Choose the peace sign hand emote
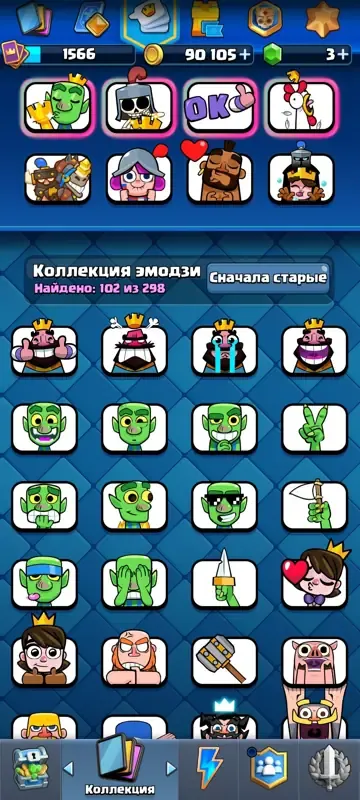The width and height of the screenshot is (360, 800). [x=315, y=428]
